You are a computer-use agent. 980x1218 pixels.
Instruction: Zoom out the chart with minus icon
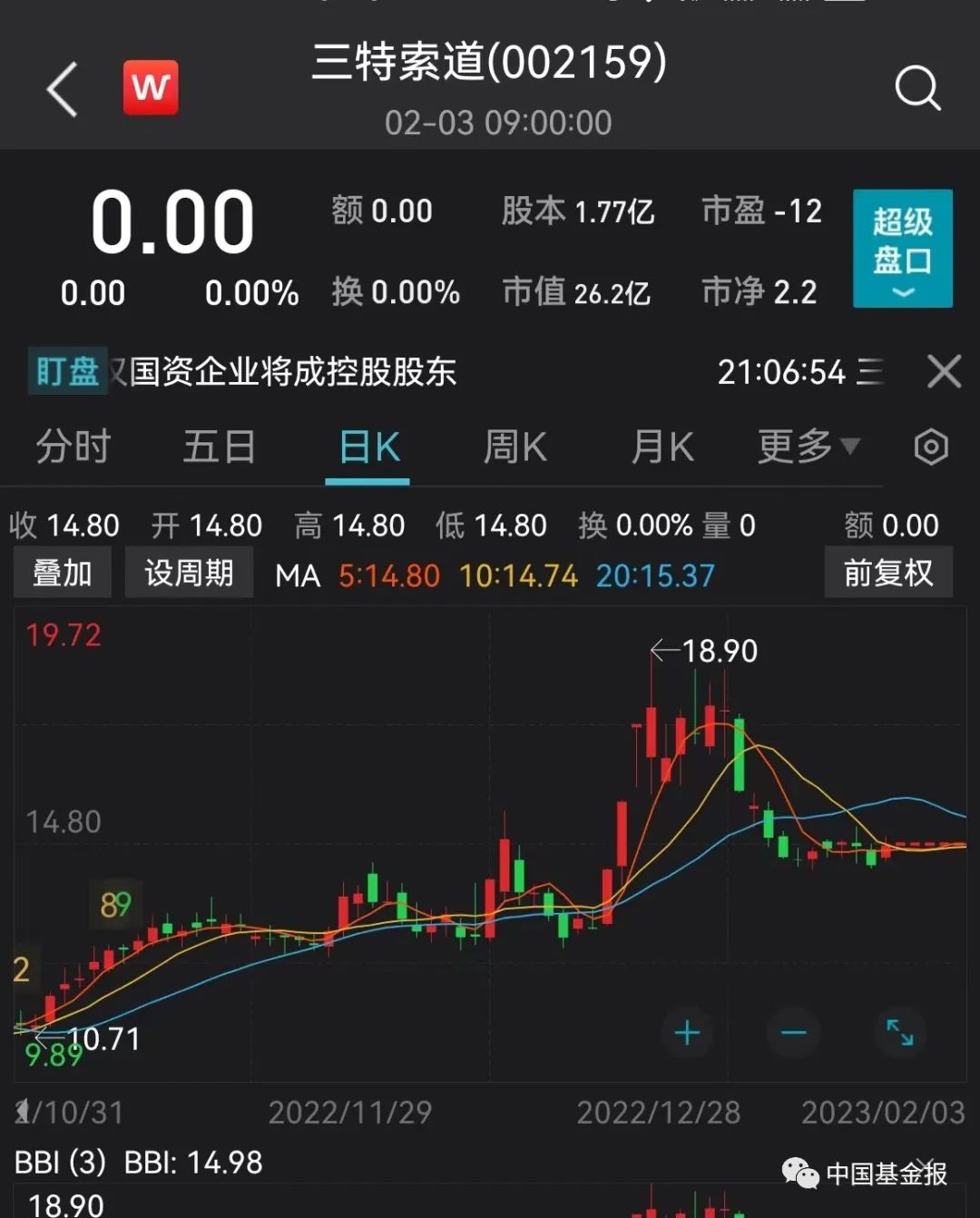coord(793,1033)
